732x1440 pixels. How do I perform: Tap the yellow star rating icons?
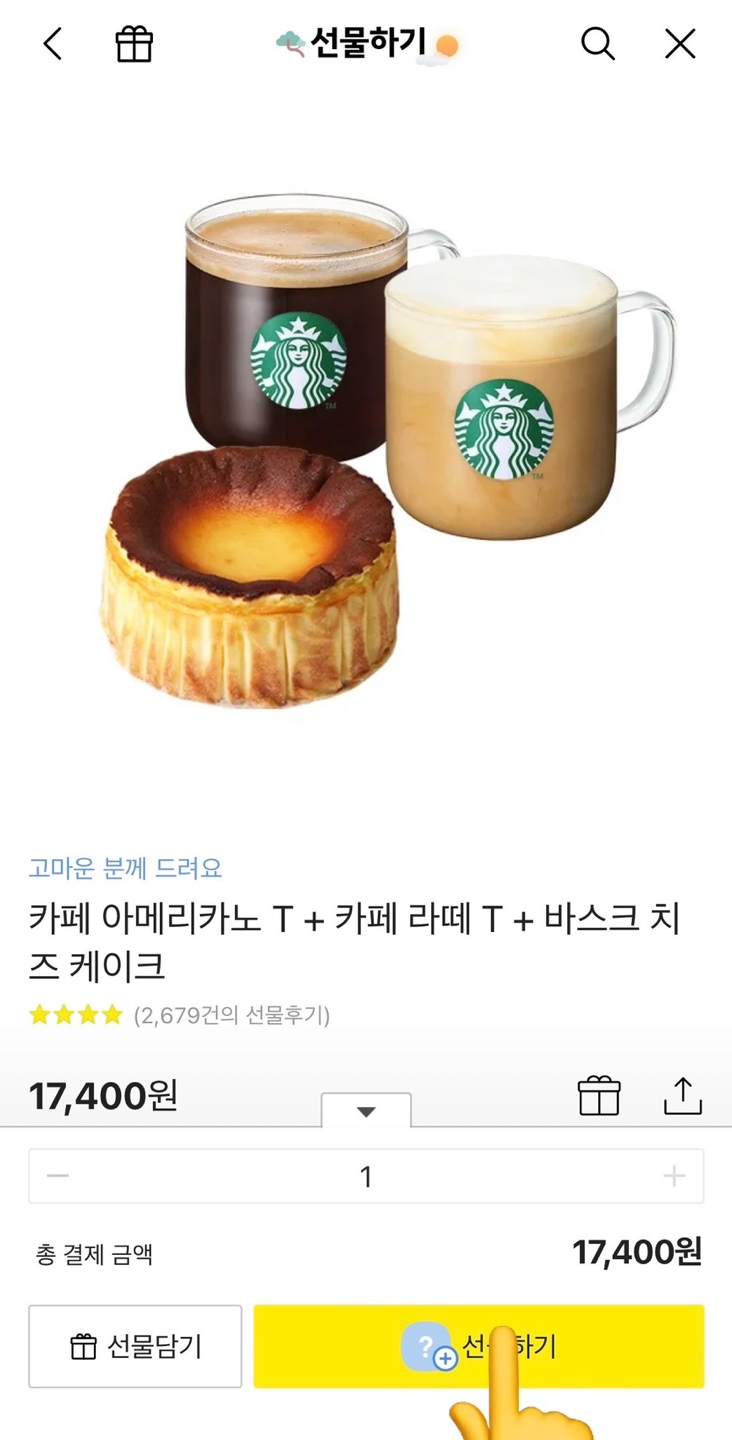click(x=75, y=1014)
